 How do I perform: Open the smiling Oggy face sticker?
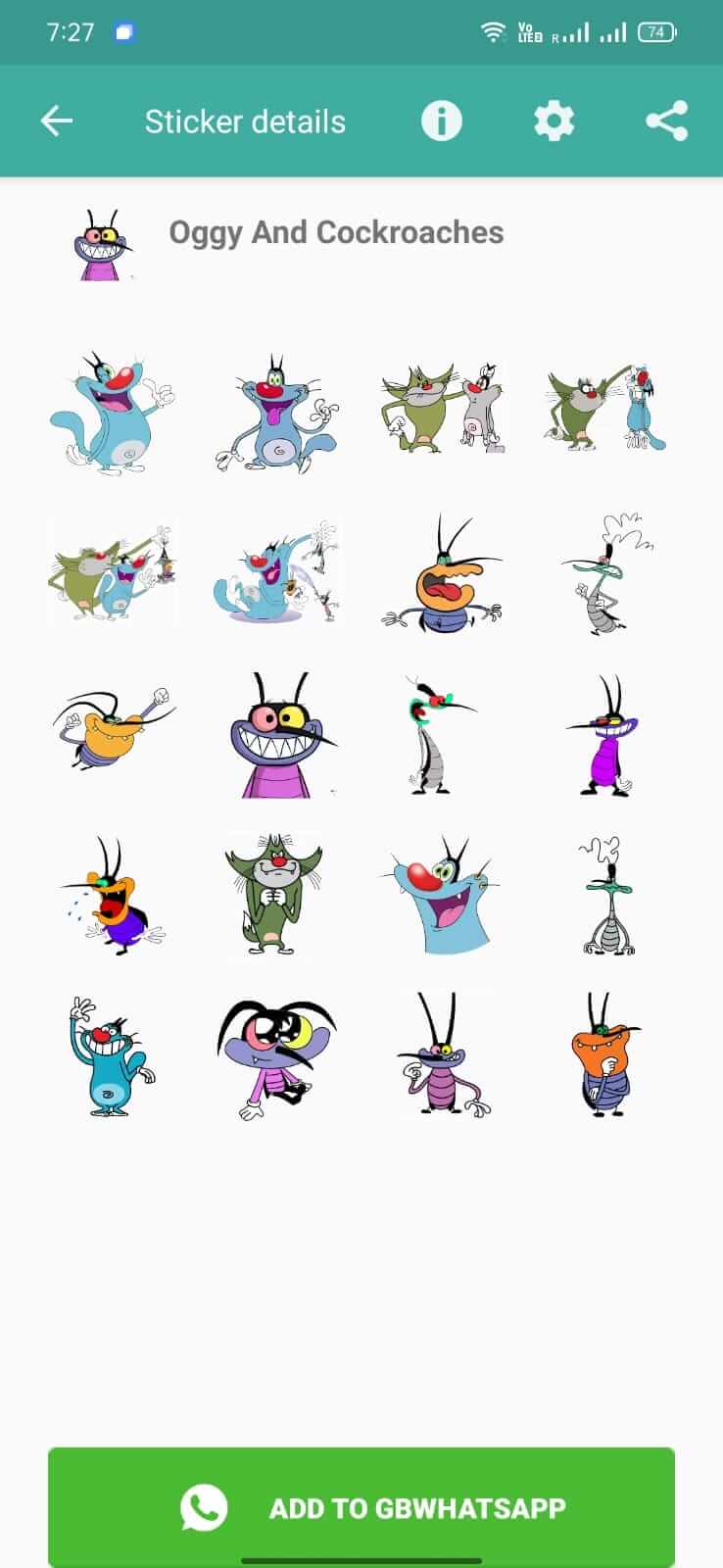click(x=439, y=897)
